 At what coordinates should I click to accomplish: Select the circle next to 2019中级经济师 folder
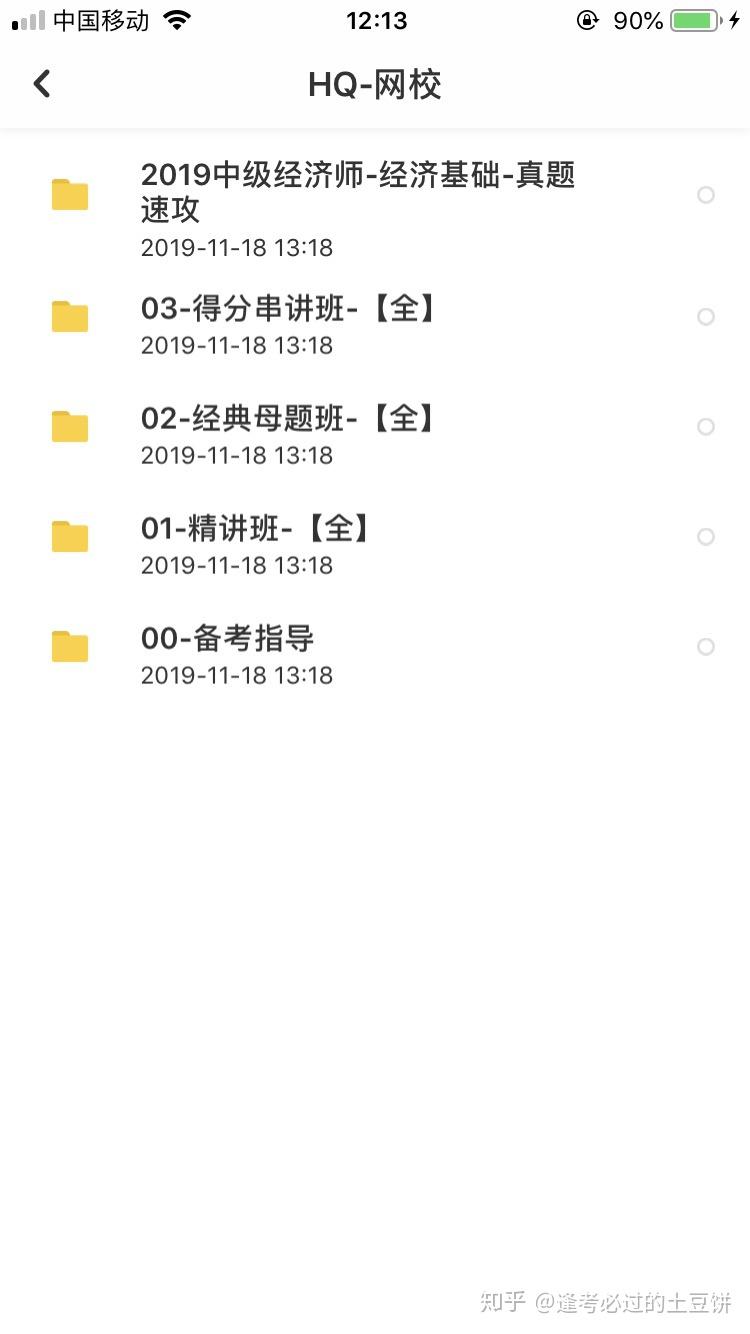(x=707, y=195)
